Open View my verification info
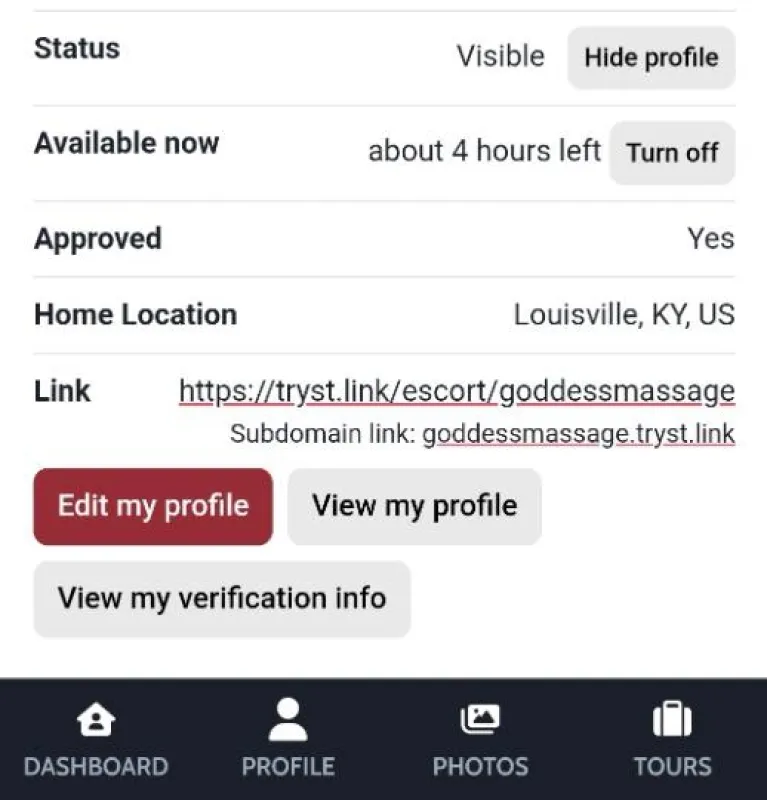The image size is (767, 800). click(x=222, y=598)
